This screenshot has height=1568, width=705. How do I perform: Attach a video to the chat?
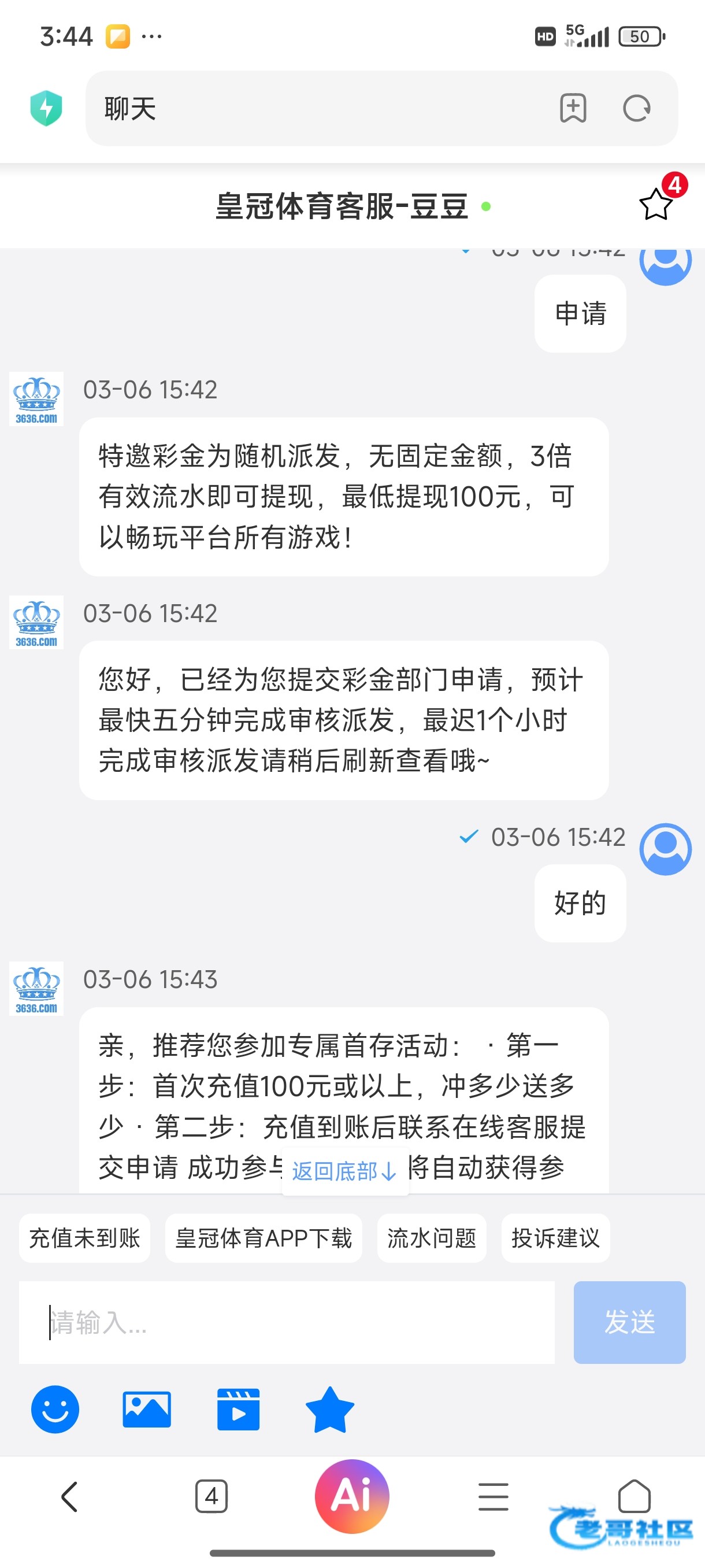tap(239, 1409)
